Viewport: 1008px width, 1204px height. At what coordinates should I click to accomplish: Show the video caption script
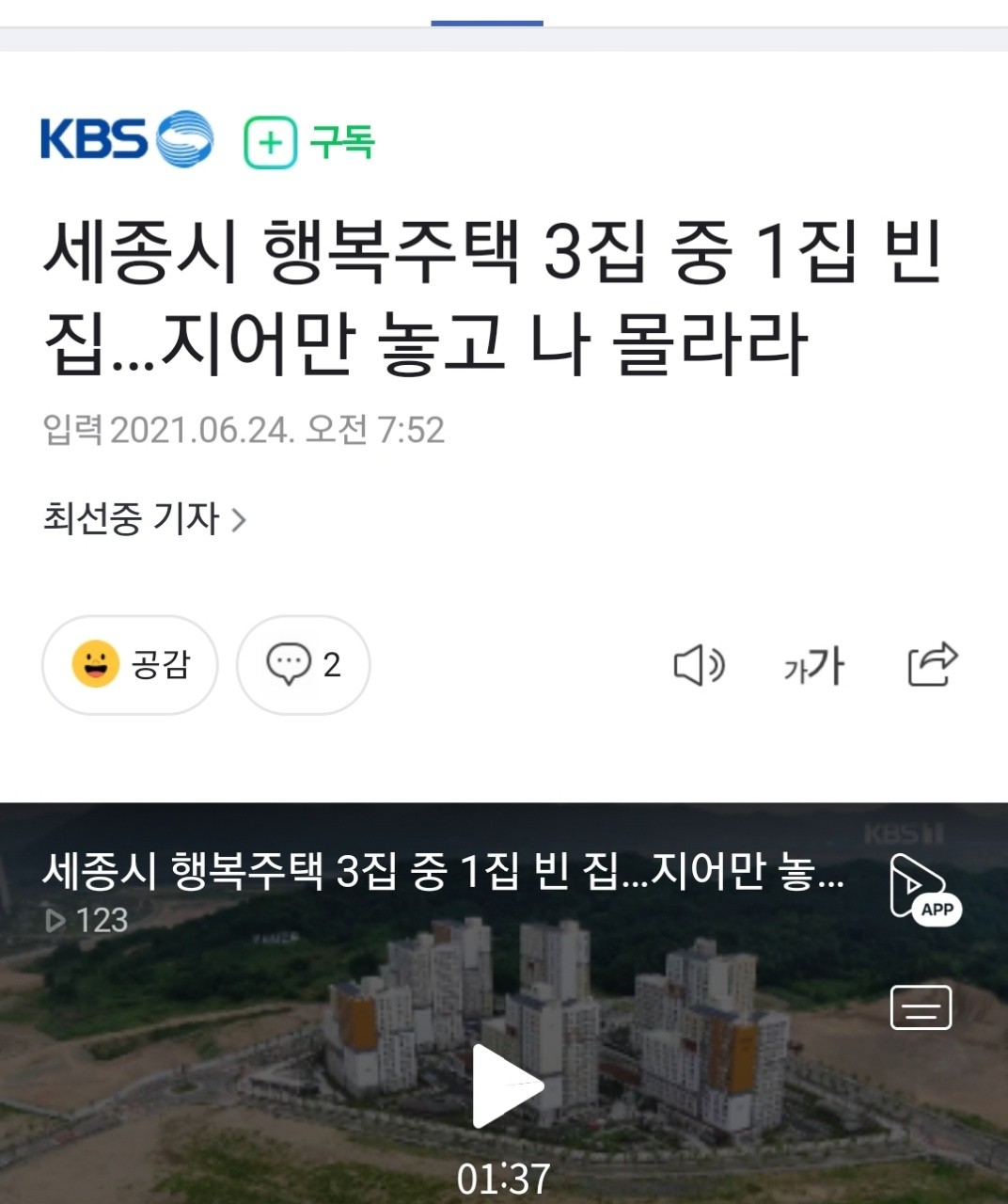coord(921,1008)
